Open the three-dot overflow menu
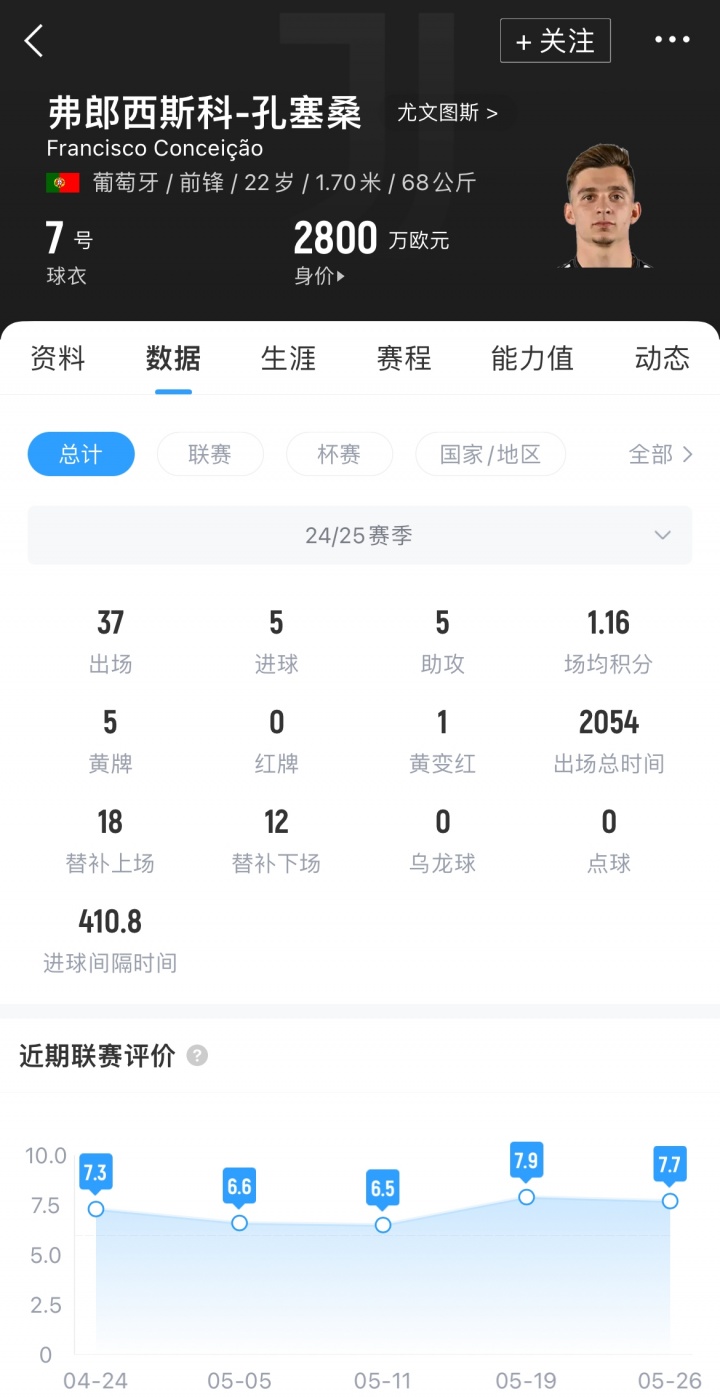 [x=672, y=40]
